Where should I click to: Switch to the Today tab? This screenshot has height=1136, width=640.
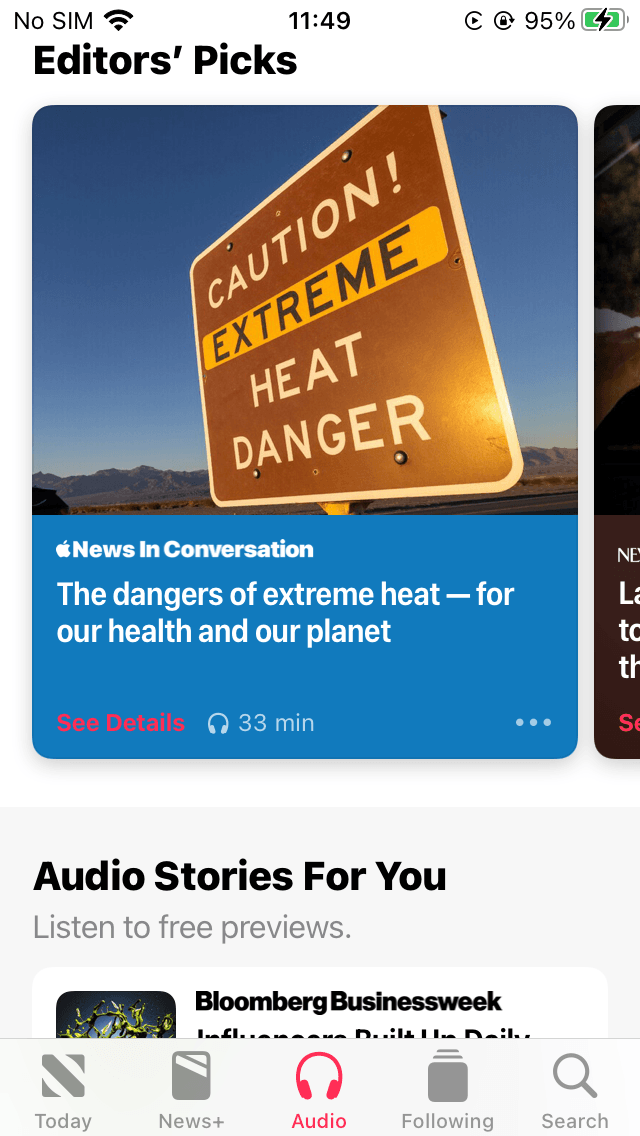(x=63, y=1090)
